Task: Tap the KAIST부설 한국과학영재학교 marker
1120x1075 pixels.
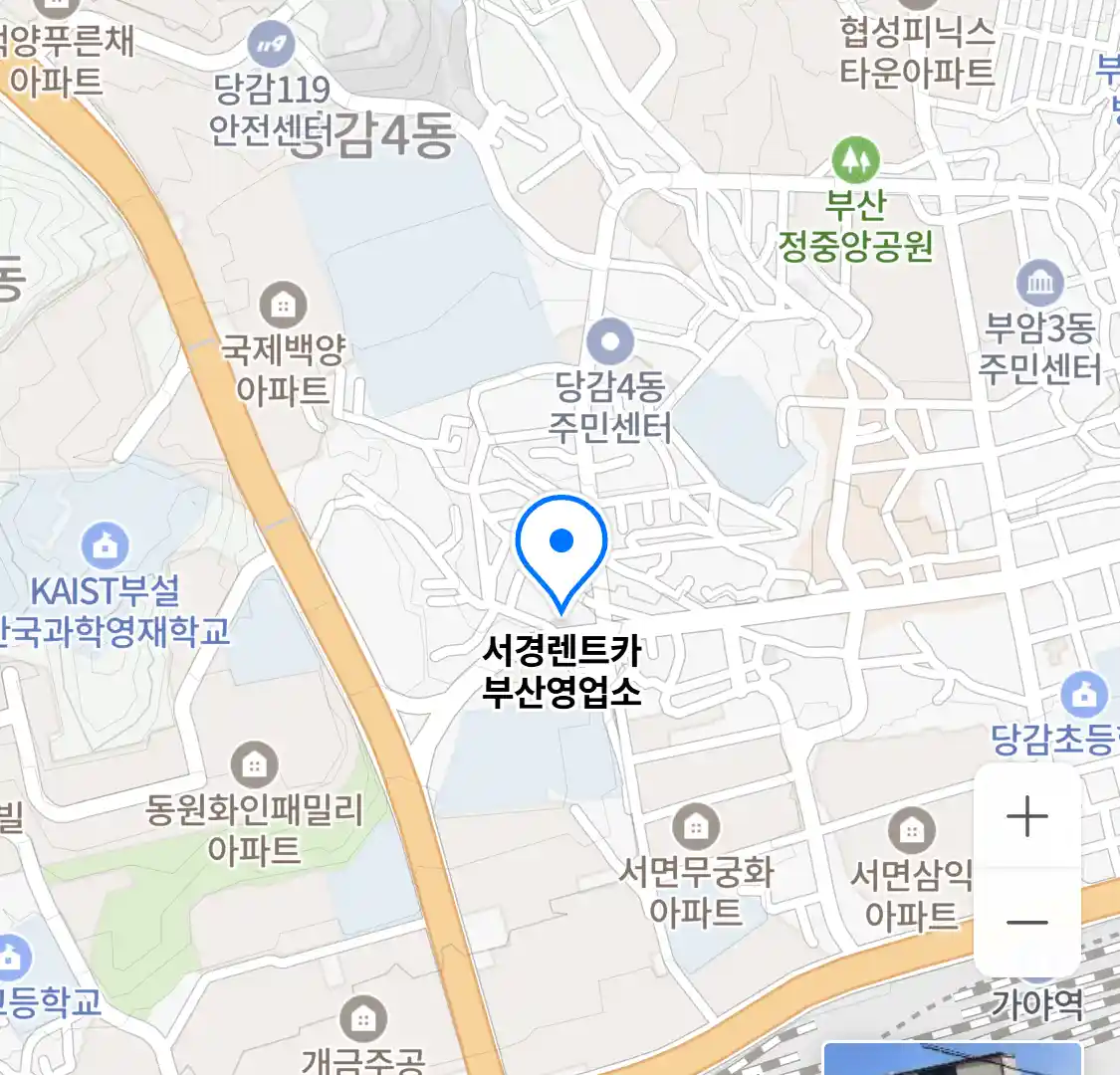Action: [x=106, y=545]
